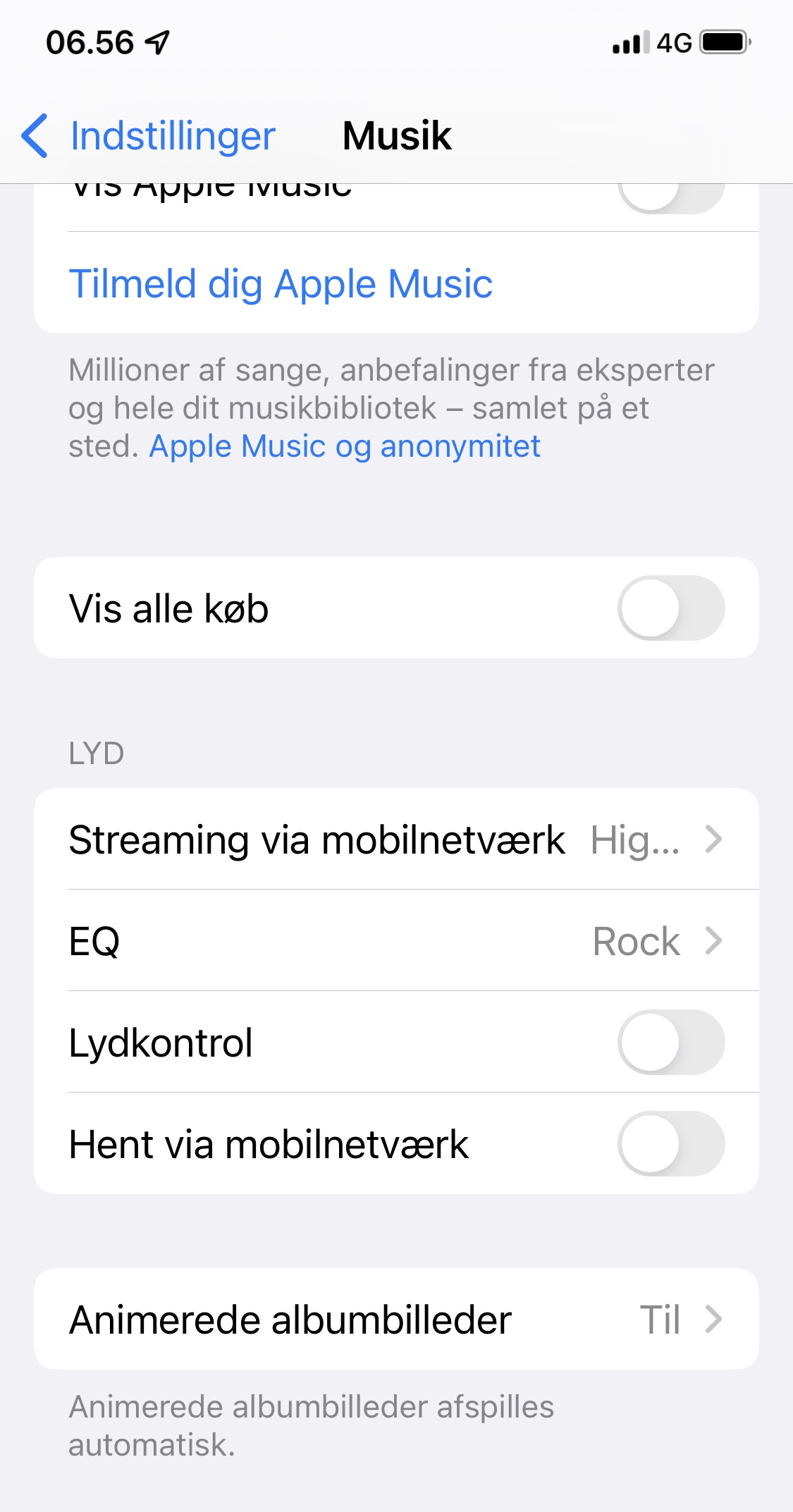Open Animerede albumbilleder options

click(x=396, y=1319)
